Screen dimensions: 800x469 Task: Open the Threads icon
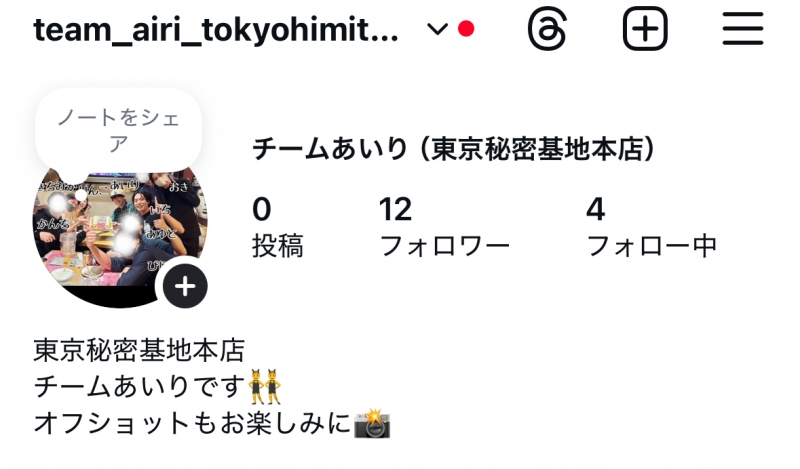pos(547,30)
